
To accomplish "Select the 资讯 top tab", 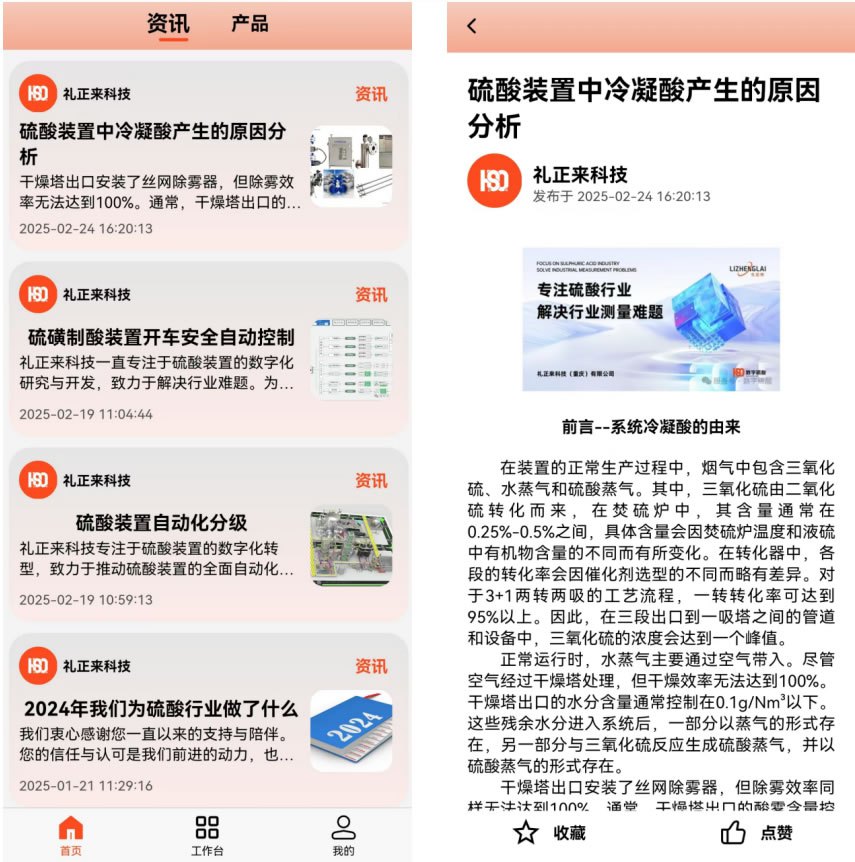I will click(x=167, y=23).
